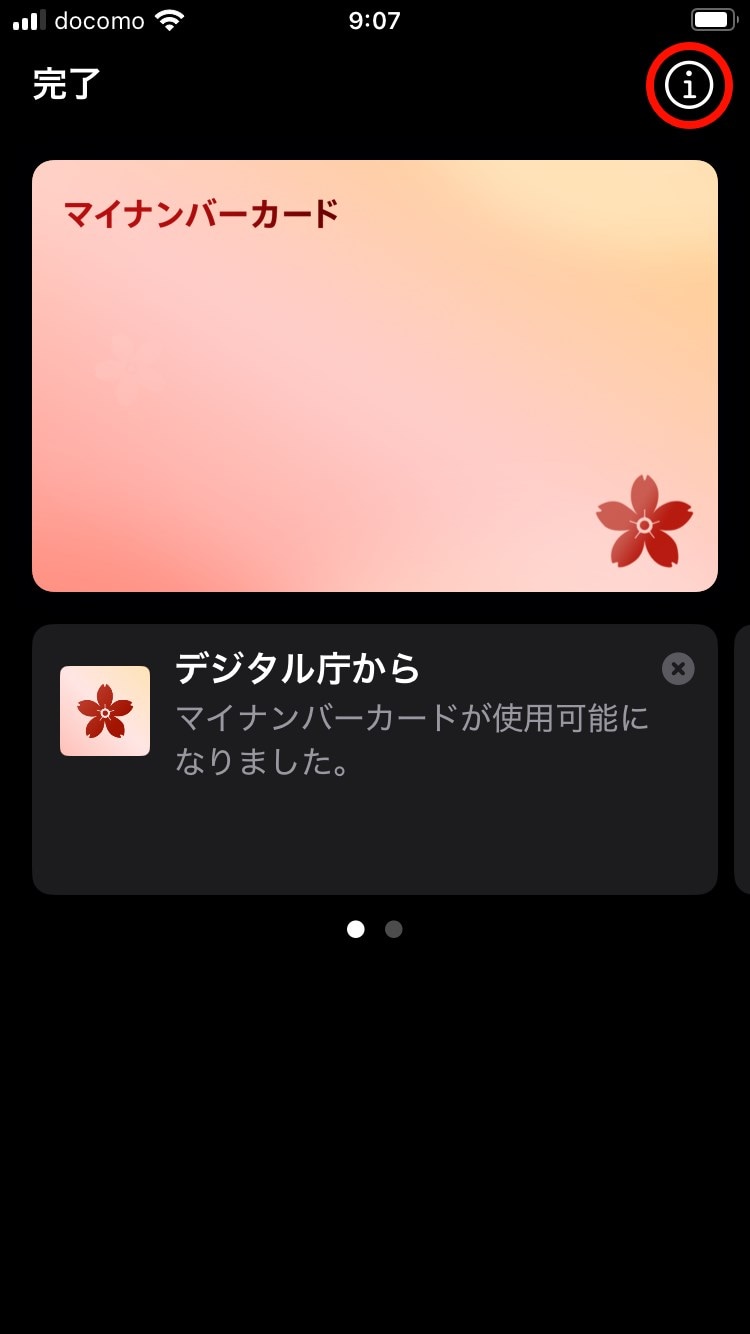The image size is (750, 1334).
Task: Dismiss the デジタル庁から notification
Action: 678,669
